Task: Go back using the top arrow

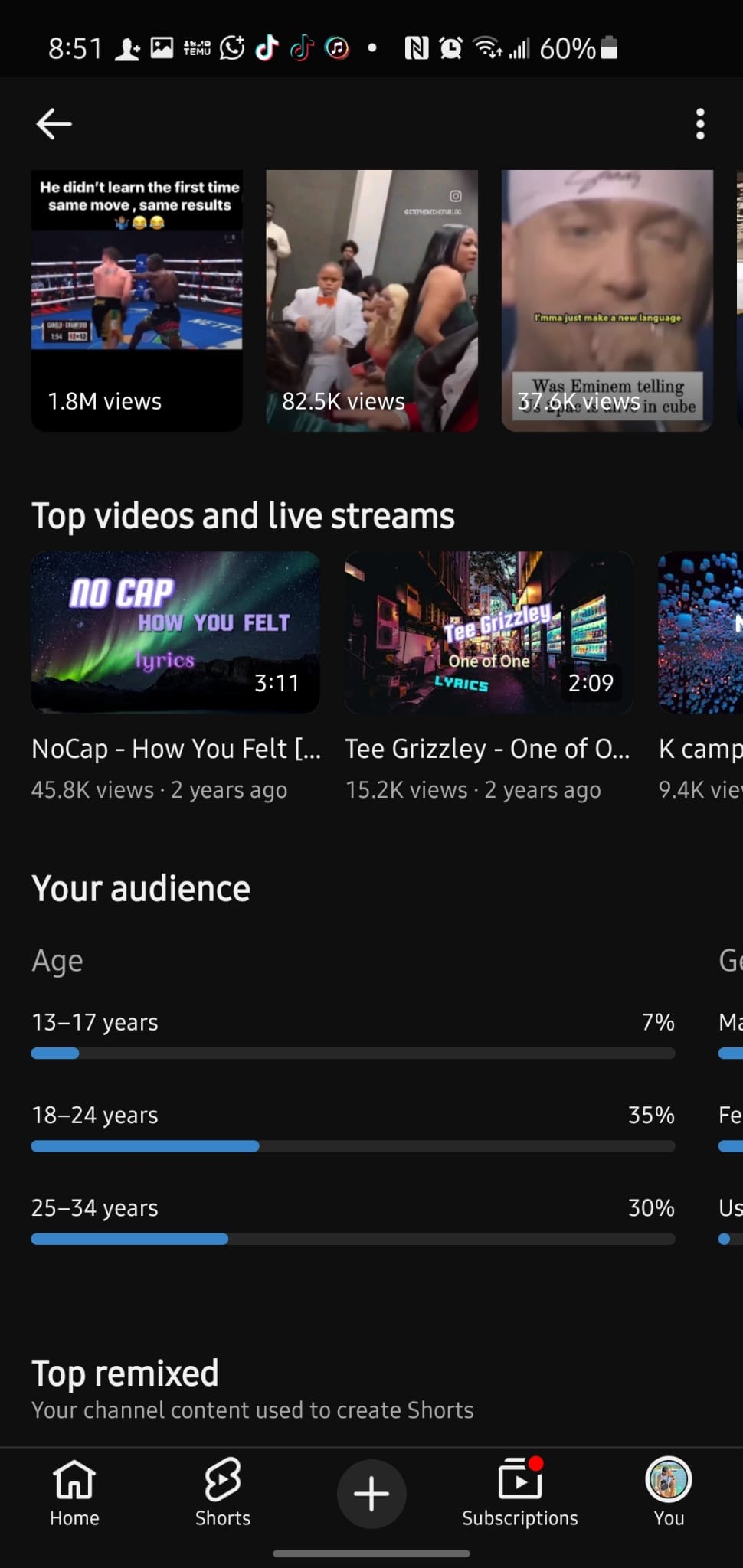Action: click(54, 124)
